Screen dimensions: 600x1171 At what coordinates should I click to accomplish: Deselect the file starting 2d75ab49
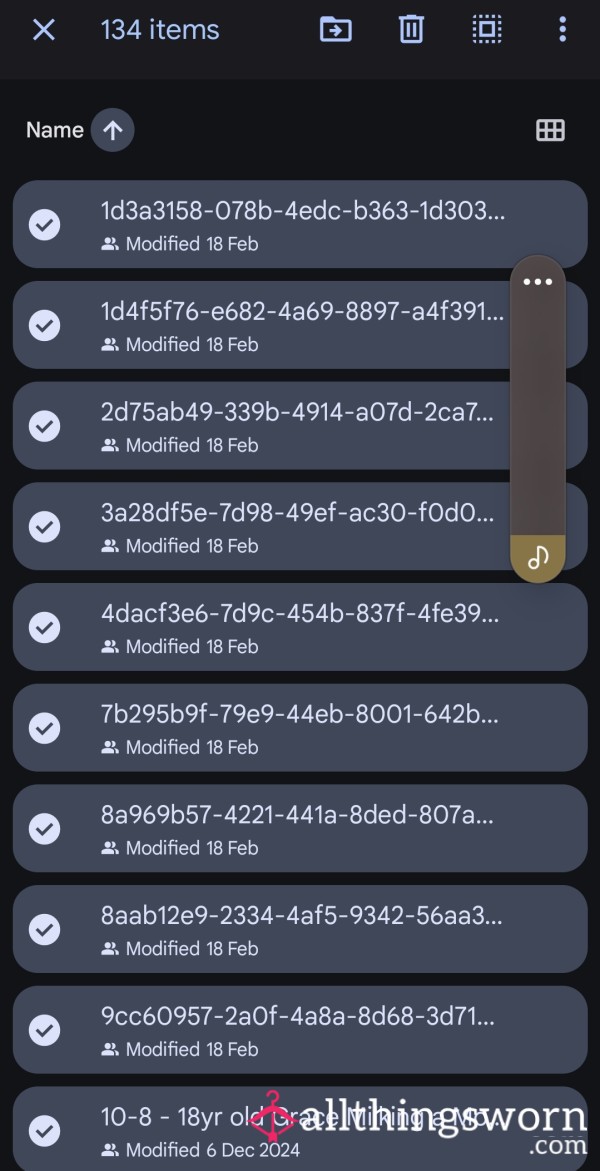click(44, 426)
